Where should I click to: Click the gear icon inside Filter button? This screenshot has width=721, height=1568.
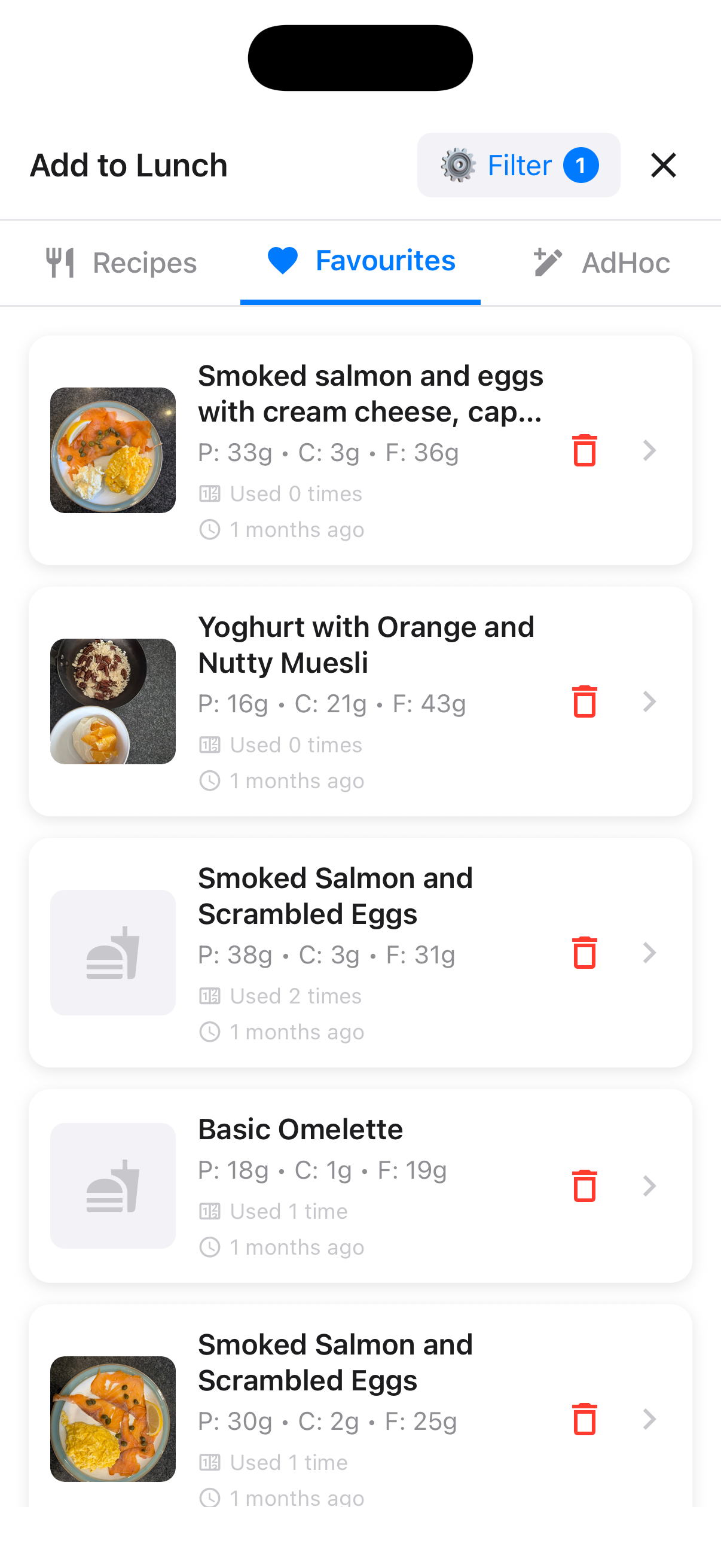458,164
